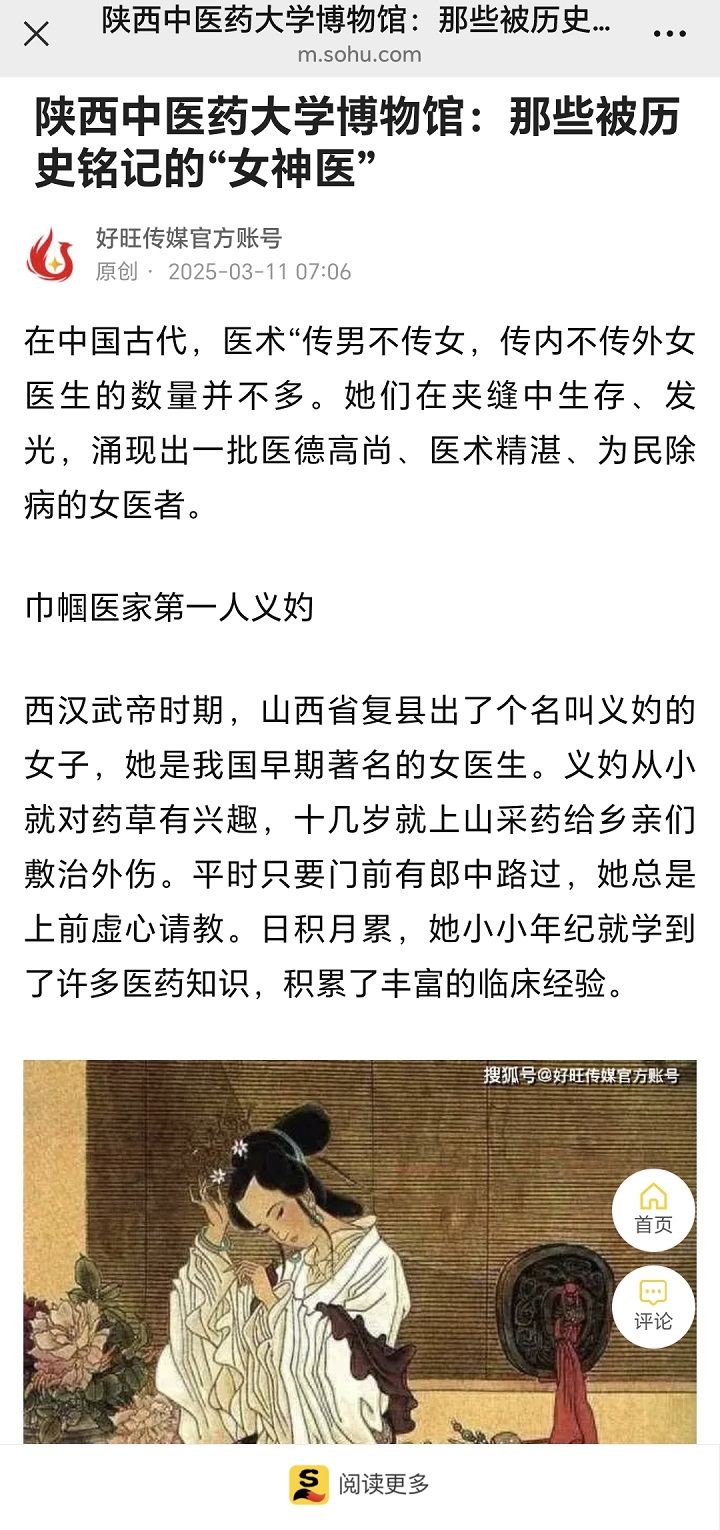Open the 评论 comments floating button

pyautogui.click(x=653, y=1305)
